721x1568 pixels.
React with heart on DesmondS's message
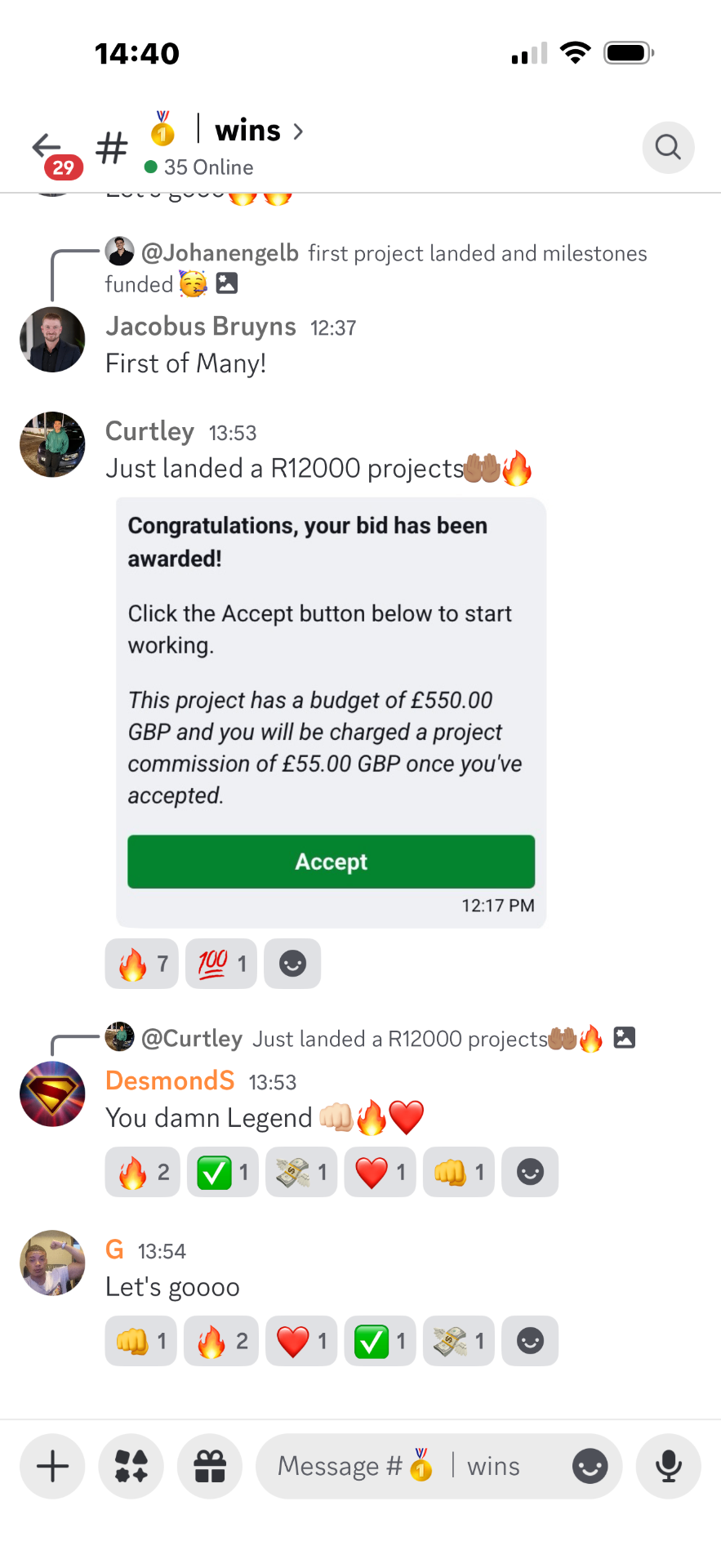[x=380, y=1173]
